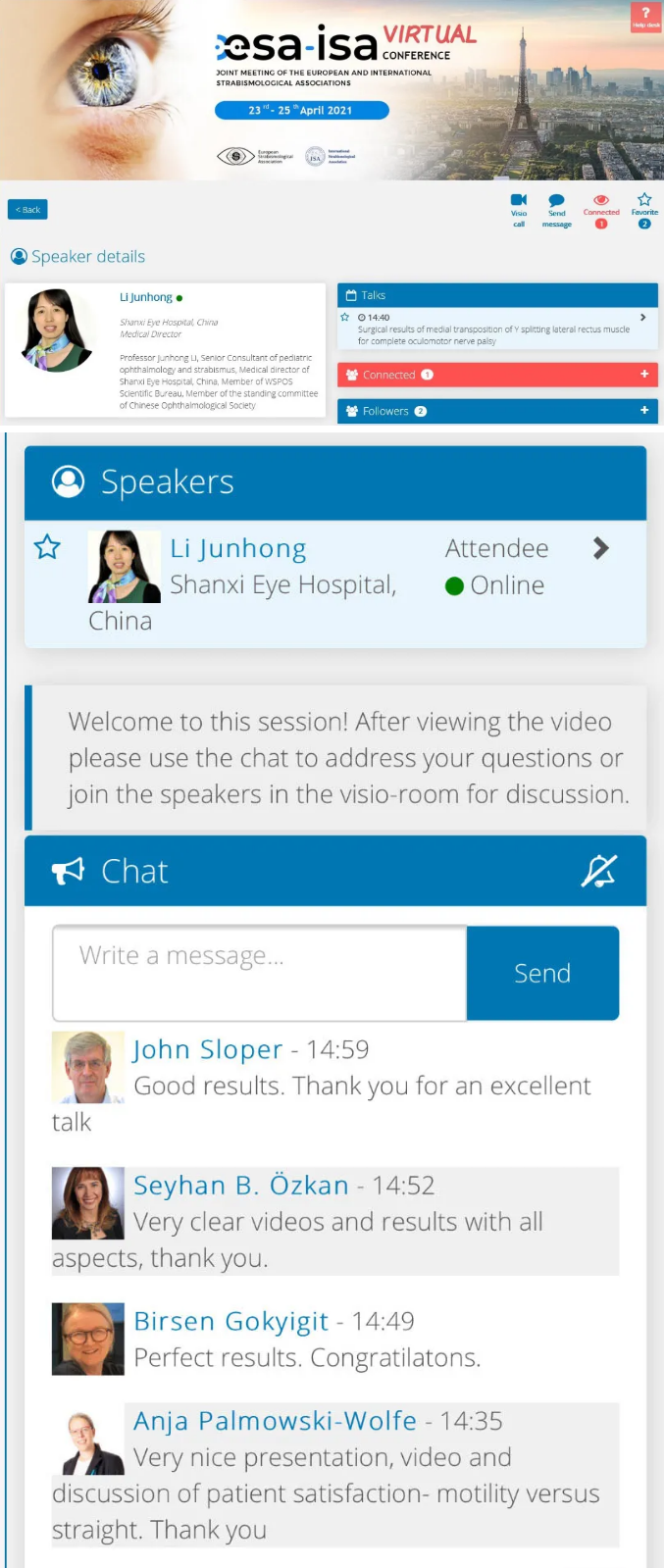The width and height of the screenshot is (665, 1568).
Task: Focus the Write a message field
Action: [260, 973]
